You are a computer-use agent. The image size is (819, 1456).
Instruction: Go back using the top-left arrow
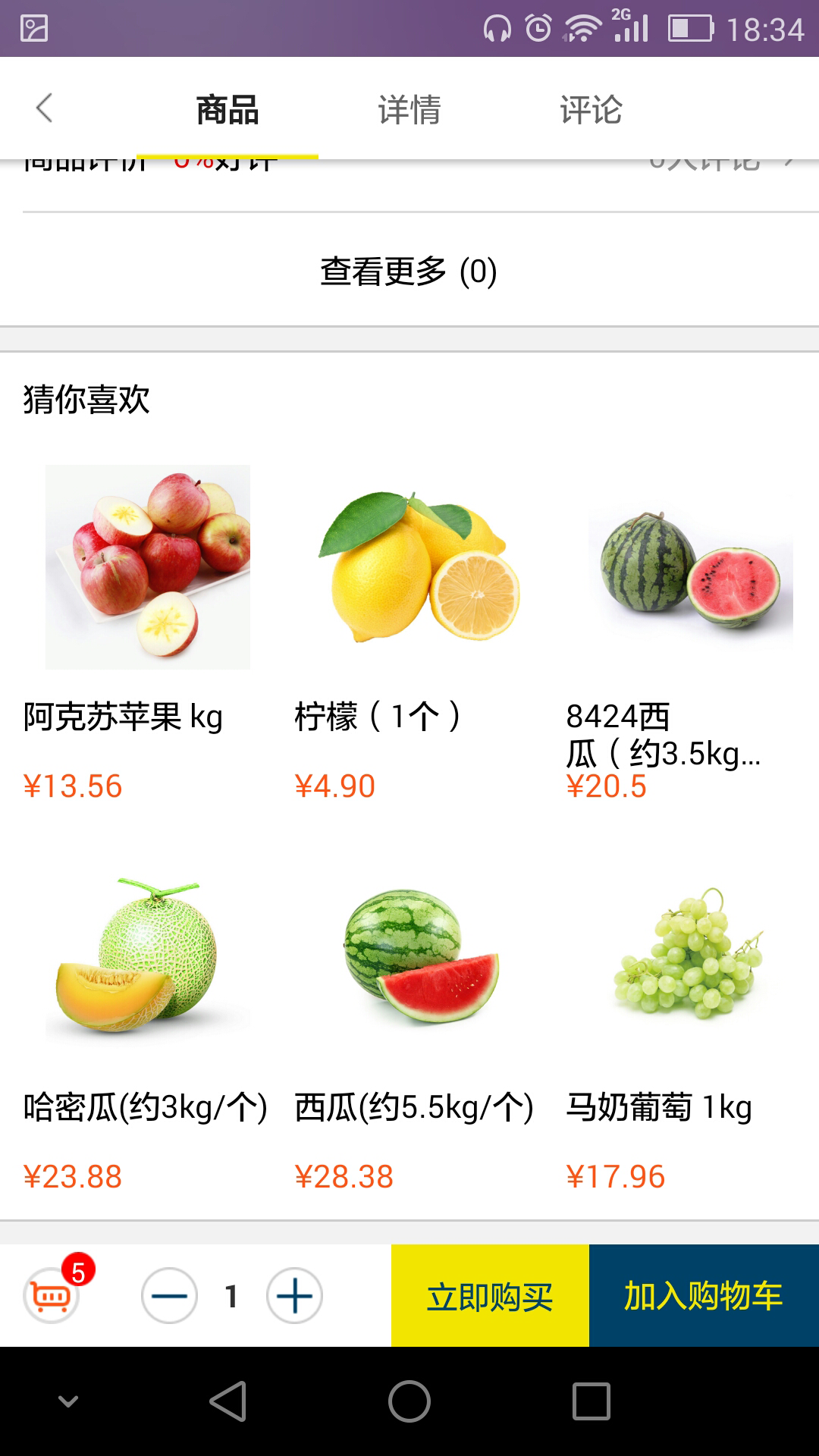[44, 108]
